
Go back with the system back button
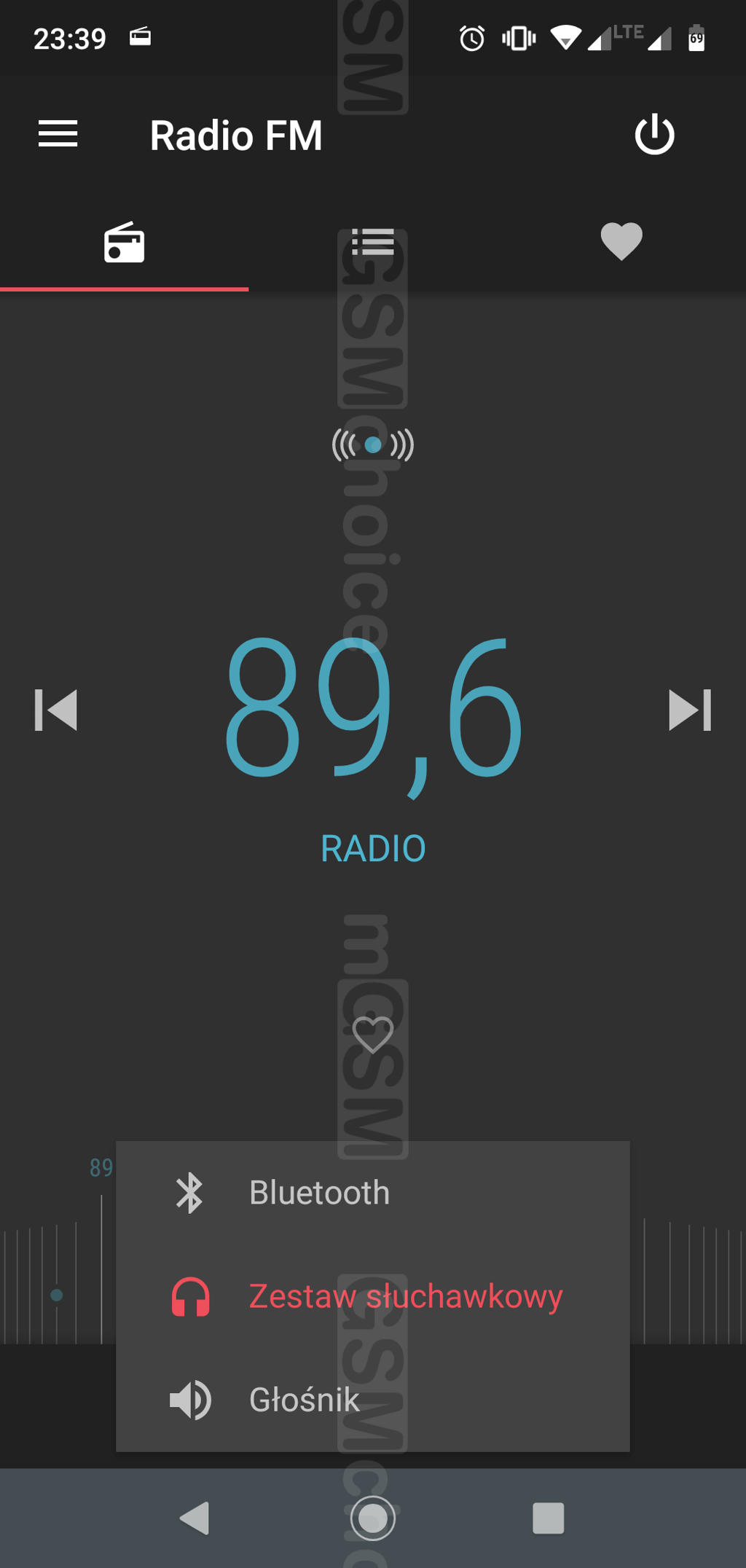tap(195, 1518)
